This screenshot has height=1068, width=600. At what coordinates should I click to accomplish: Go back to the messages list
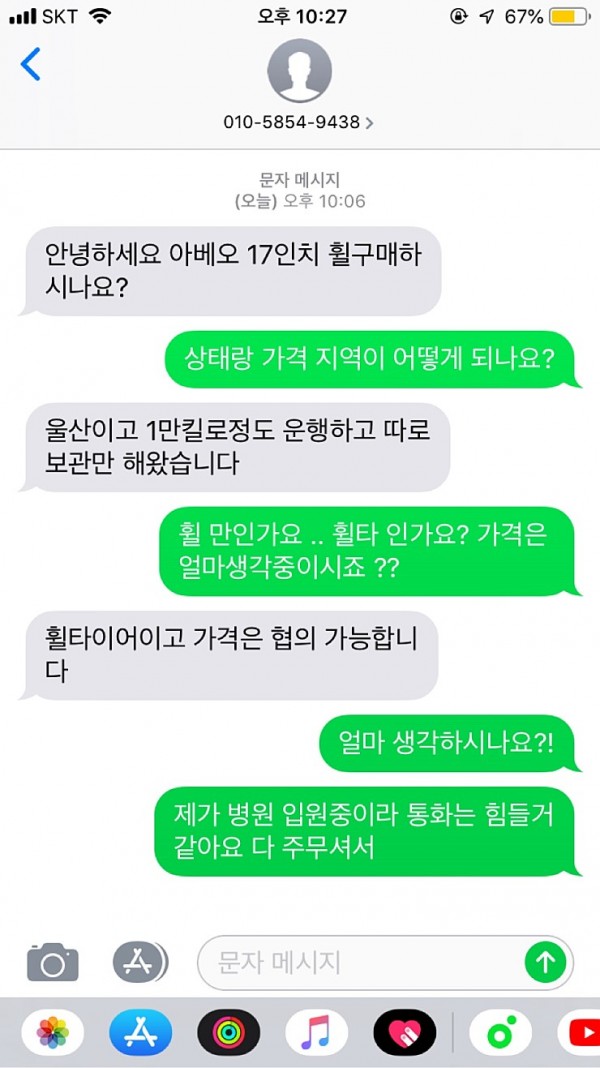(31, 65)
